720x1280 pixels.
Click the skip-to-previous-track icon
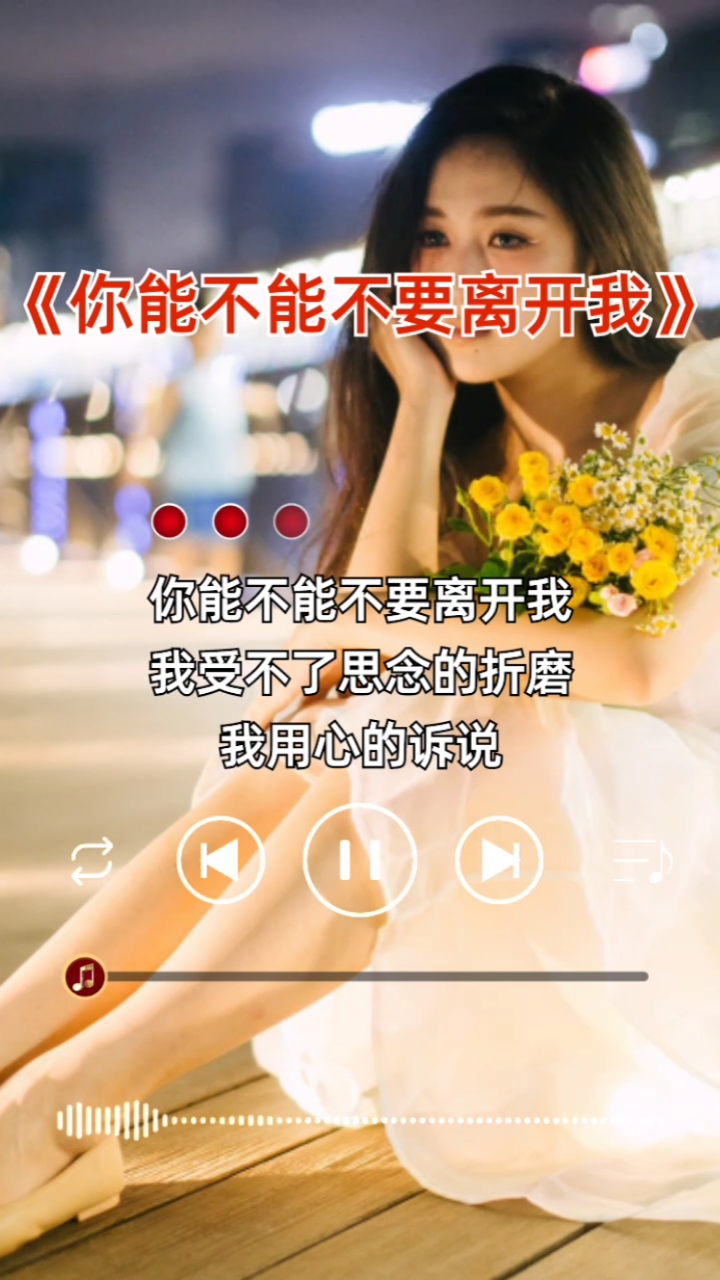point(222,861)
